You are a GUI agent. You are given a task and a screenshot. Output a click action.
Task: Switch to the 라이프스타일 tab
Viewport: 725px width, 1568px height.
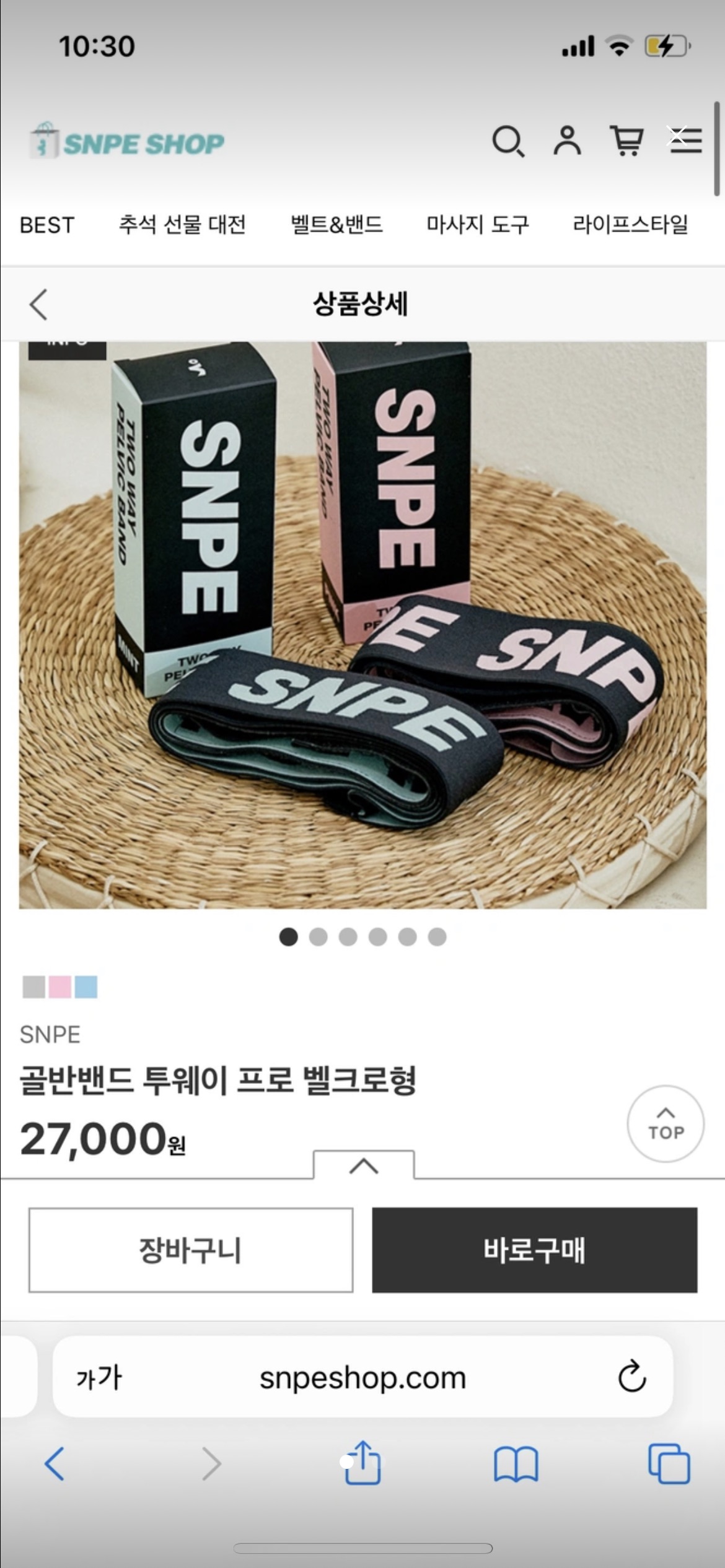(630, 224)
